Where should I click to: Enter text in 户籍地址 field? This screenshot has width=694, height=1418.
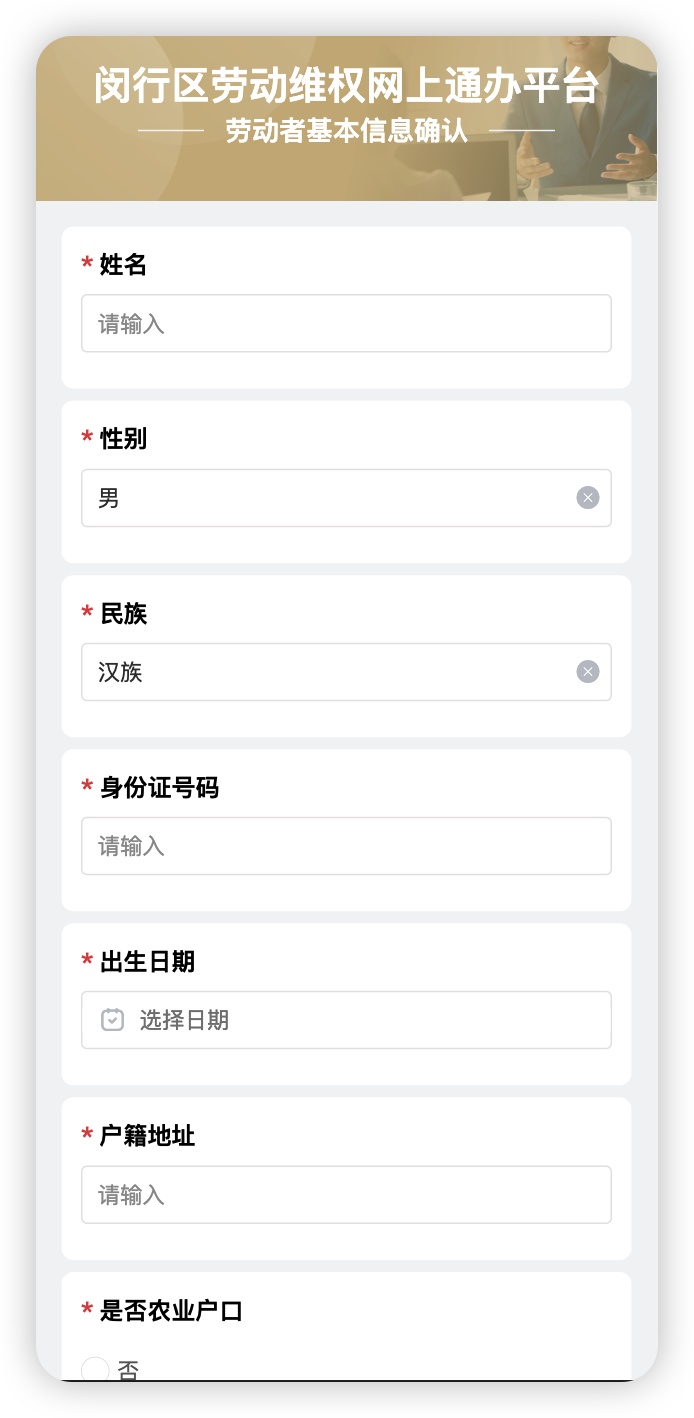pyautogui.click(x=345, y=1195)
